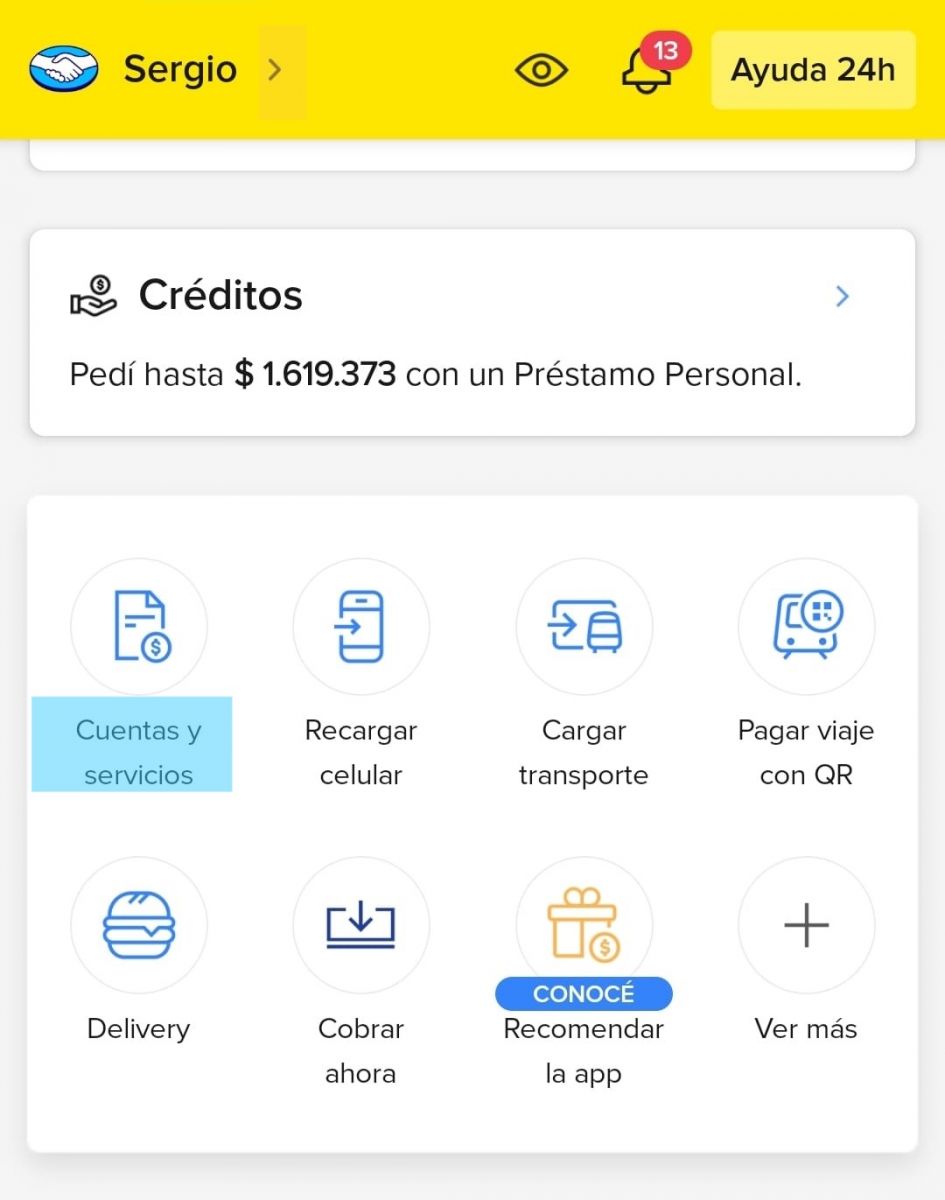Open Sergio's profile

pyautogui.click(x=180, y=70)
